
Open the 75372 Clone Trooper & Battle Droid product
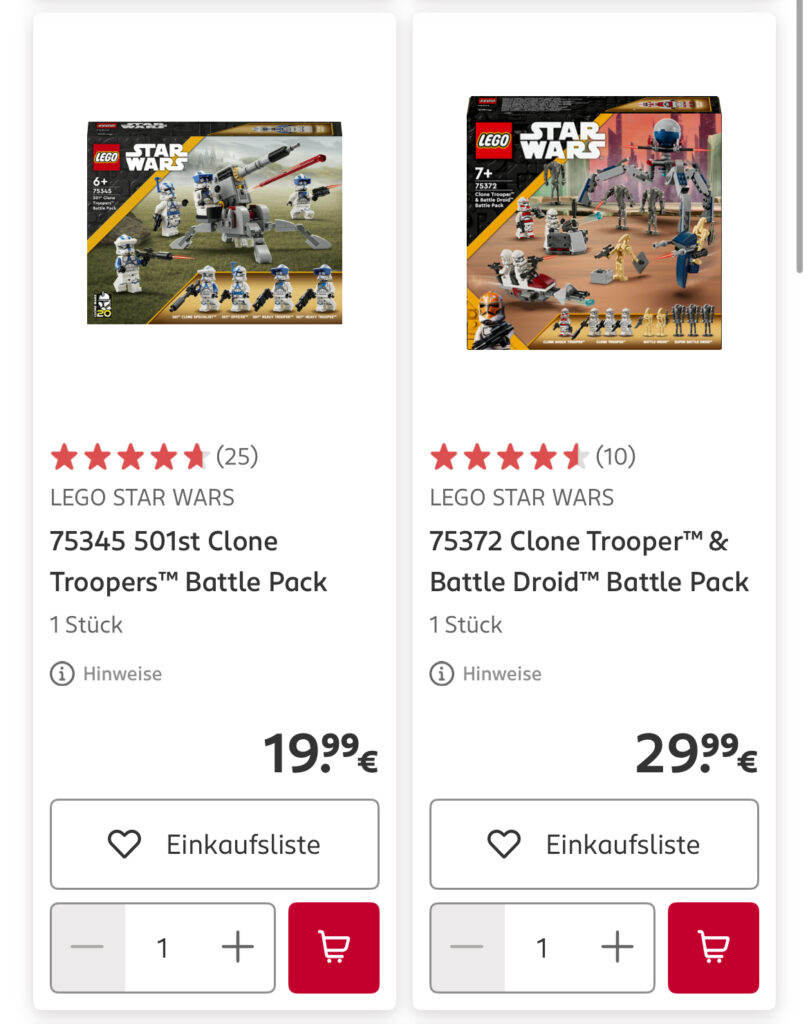[x=588, y=561]
